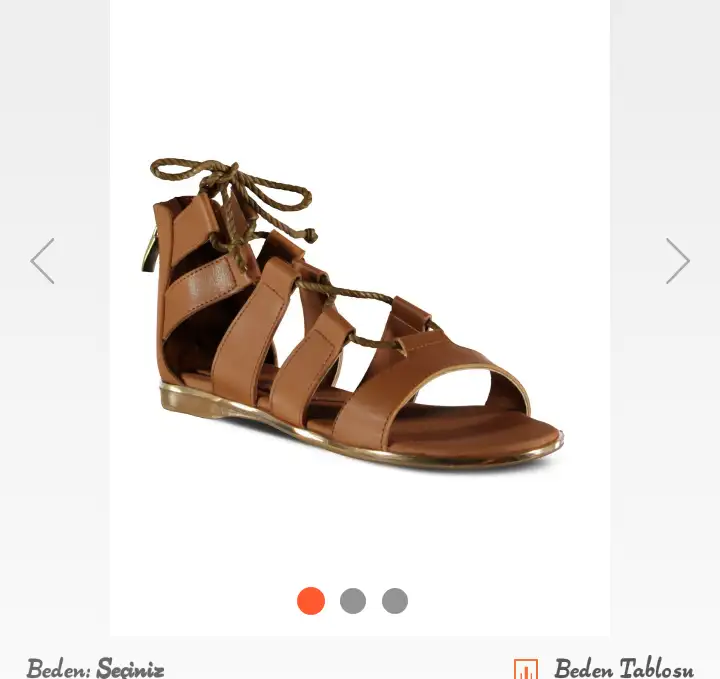The width and height of the screenshot is (720, 679).
Task: Jump to the first image dot
Action: coord(311,601)
